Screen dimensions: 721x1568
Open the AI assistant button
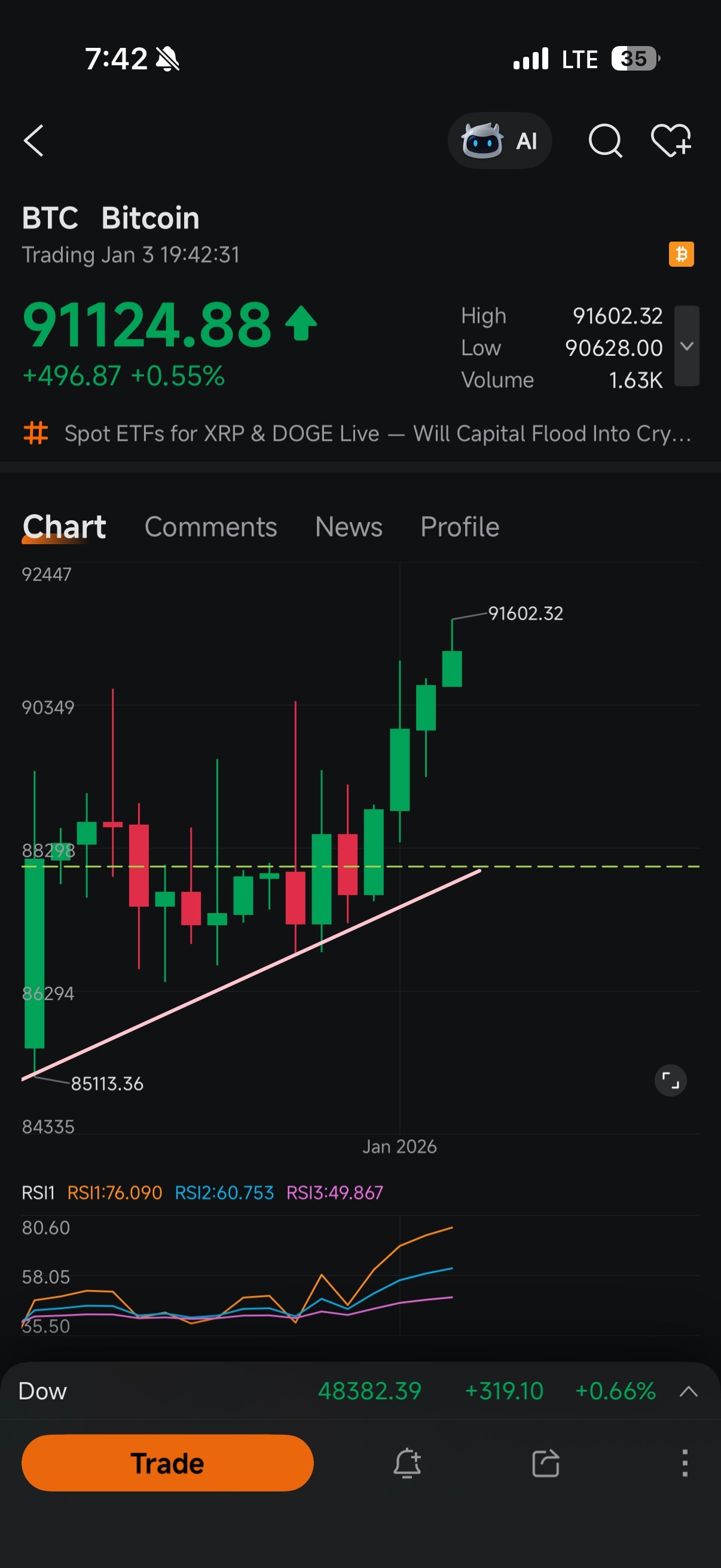click(500, 141)
